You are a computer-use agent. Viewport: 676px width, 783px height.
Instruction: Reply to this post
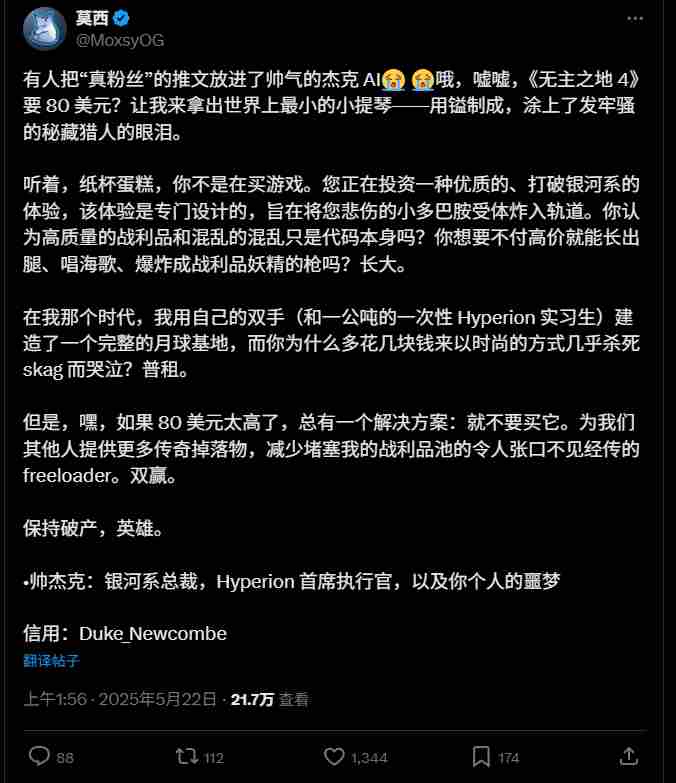[40, 757]
